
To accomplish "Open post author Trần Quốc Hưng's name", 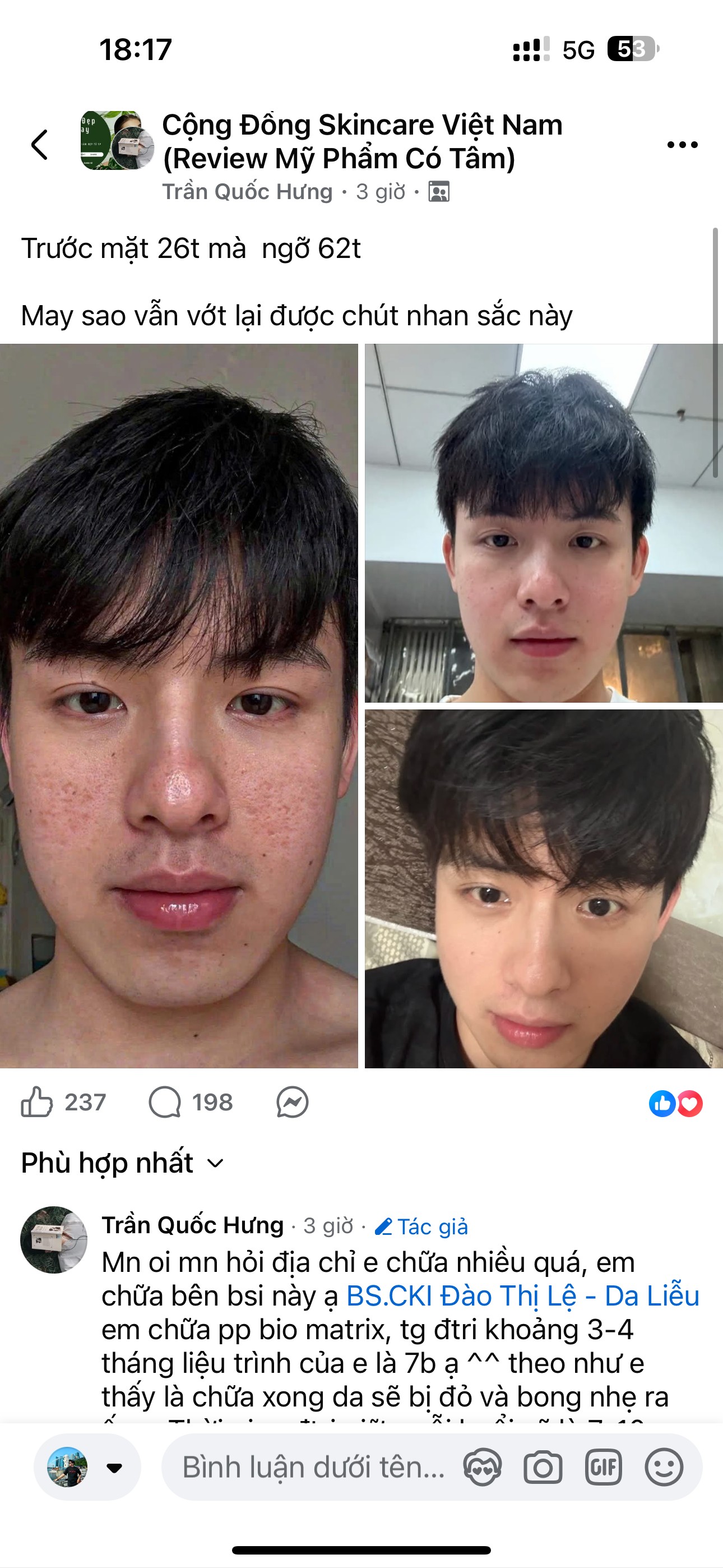I will pos(247,192).
